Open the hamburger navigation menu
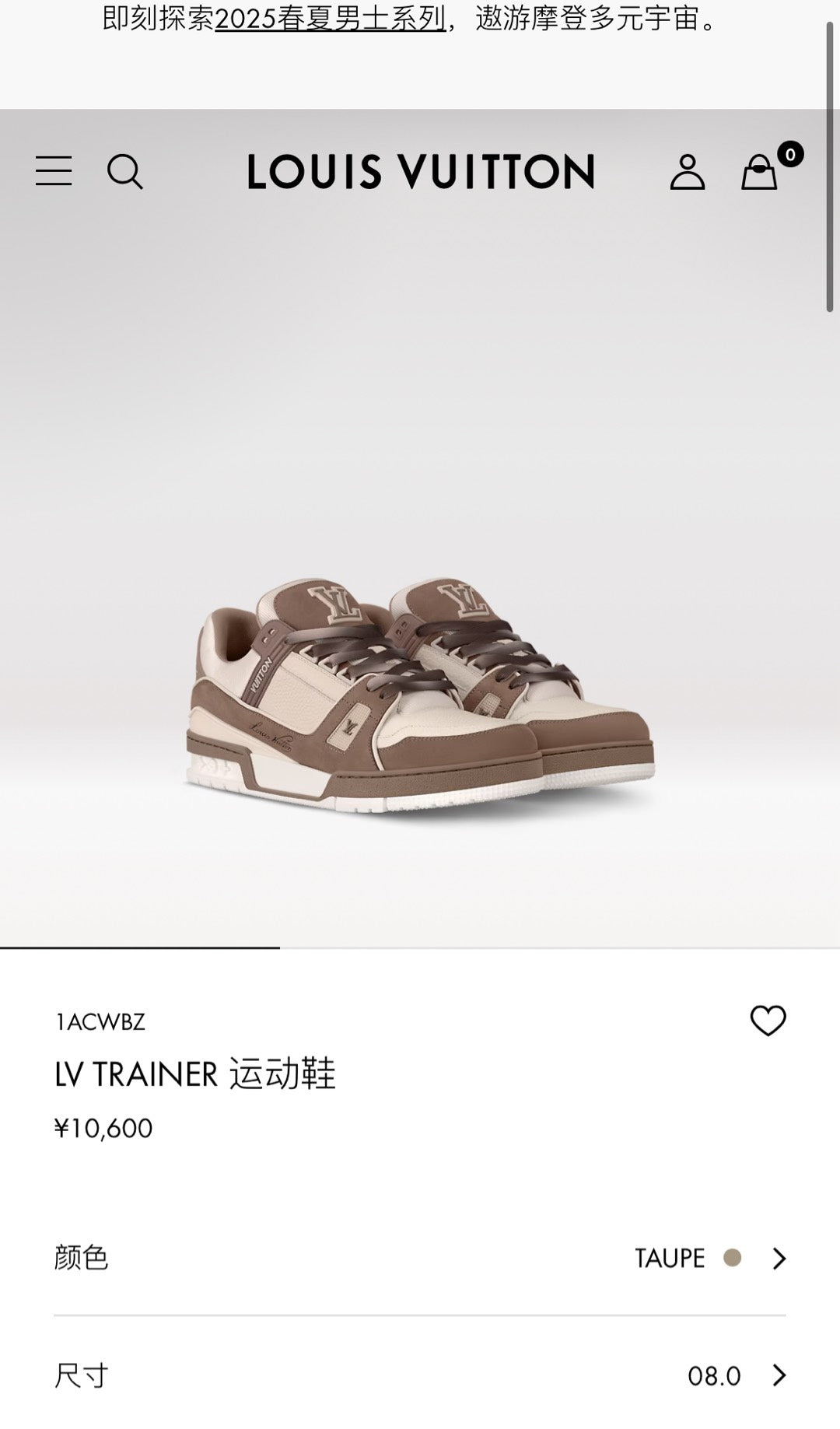The width and height of the screenshot is (840, 1429). tap(54, 171)
